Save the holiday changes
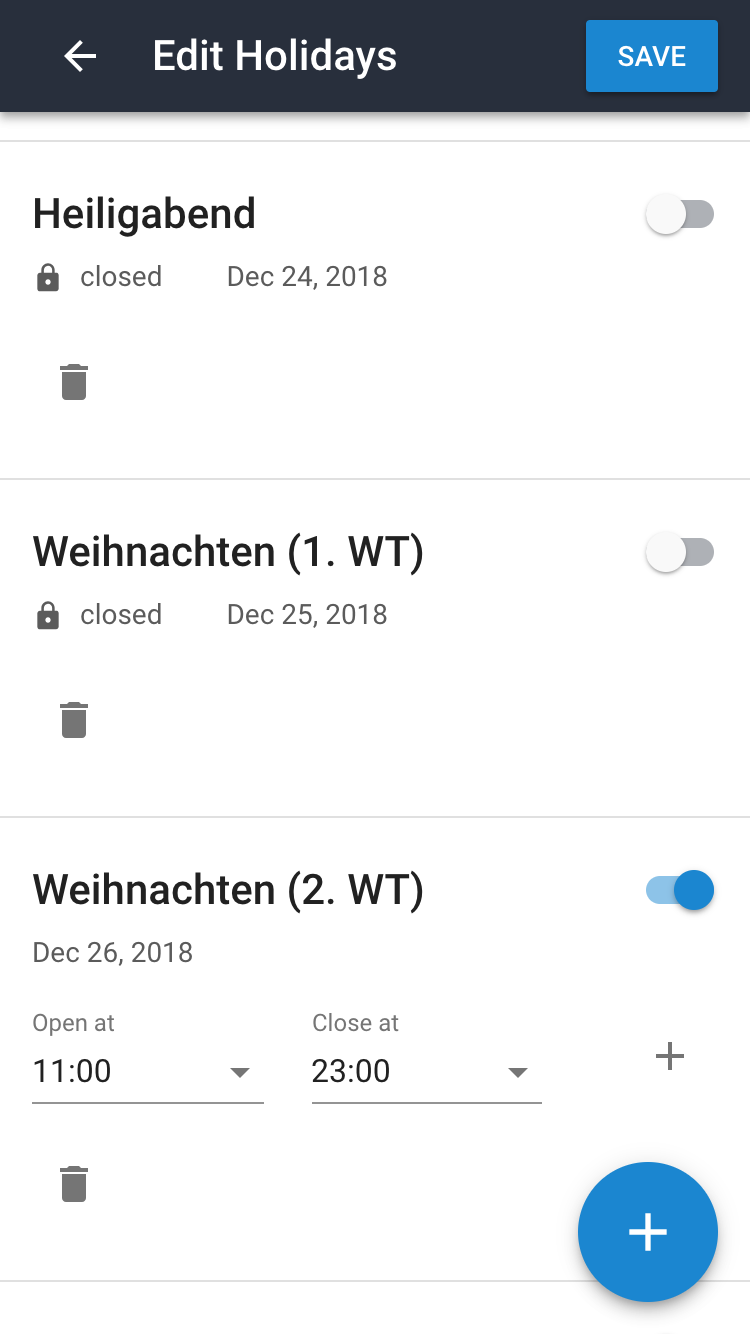The image size is (750, 1334). [651, 56]
